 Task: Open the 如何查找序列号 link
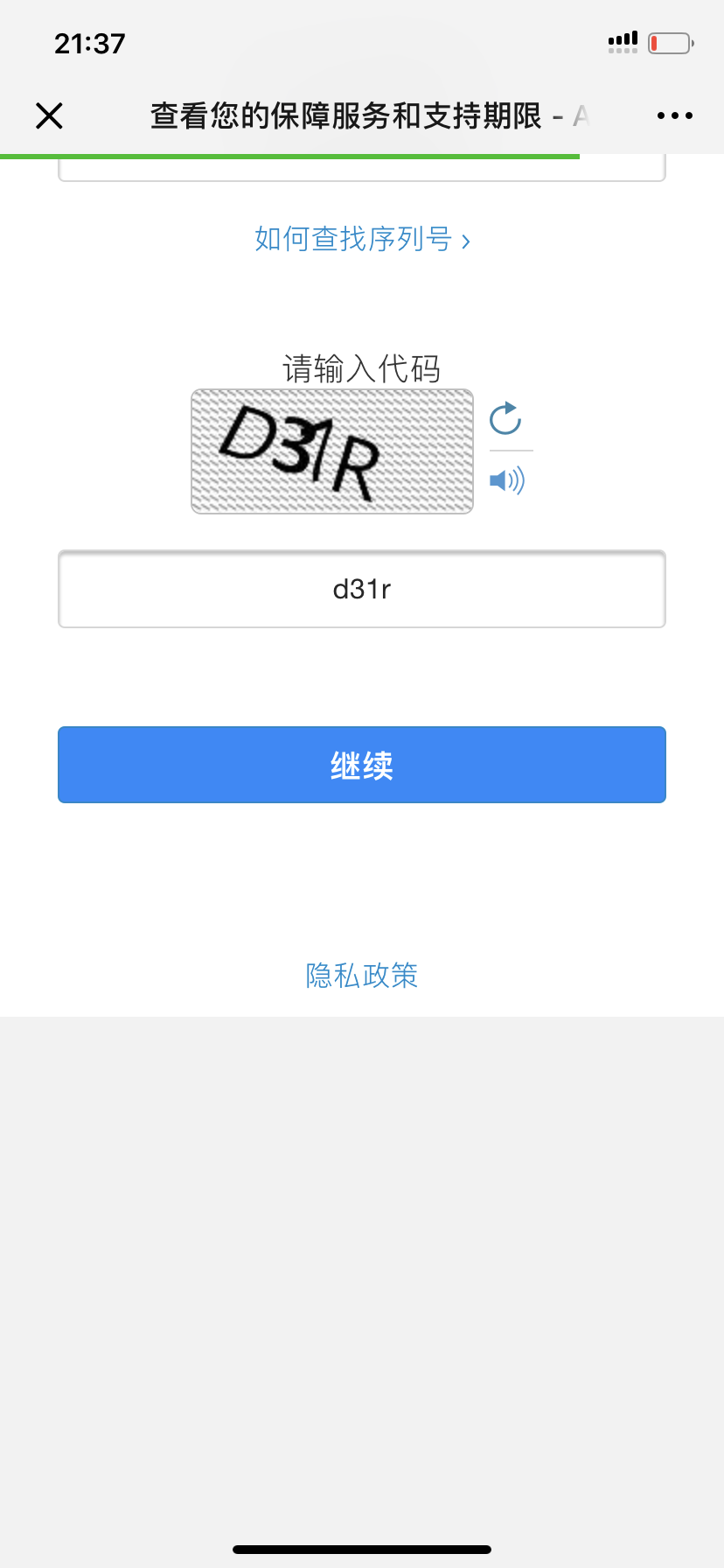[x=362, y=239]
